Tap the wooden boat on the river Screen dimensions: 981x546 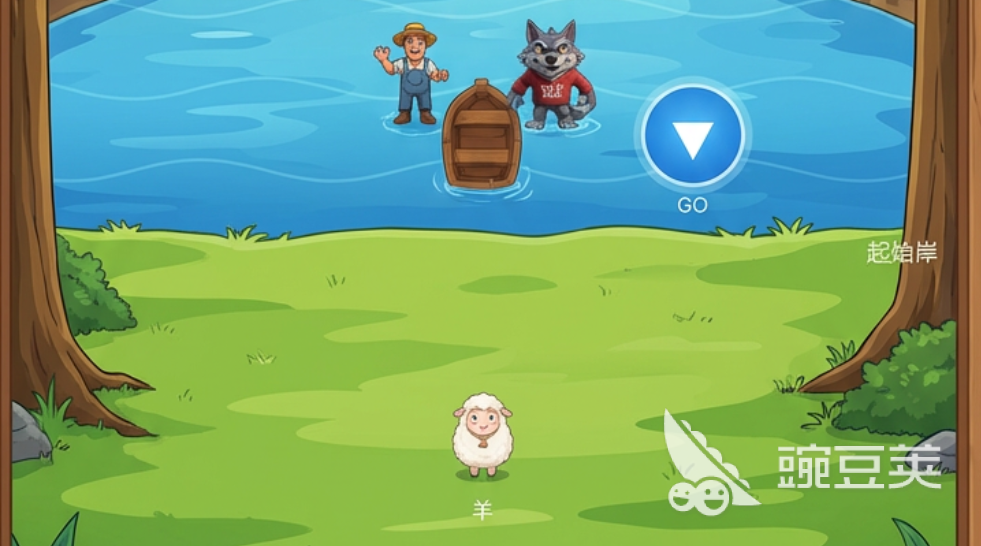coord(481,137)
